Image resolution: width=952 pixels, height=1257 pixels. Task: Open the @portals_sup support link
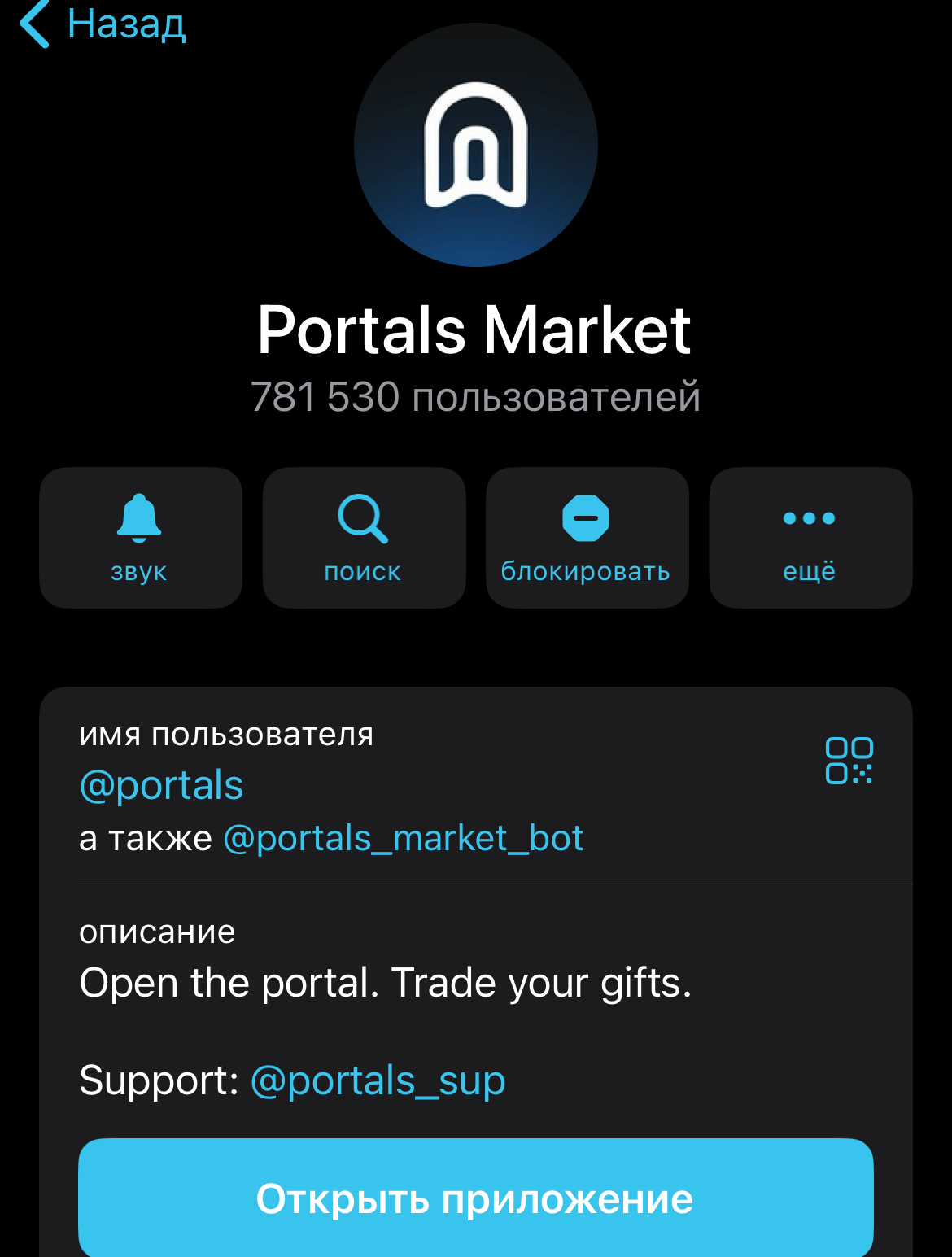pos(378,1080)
